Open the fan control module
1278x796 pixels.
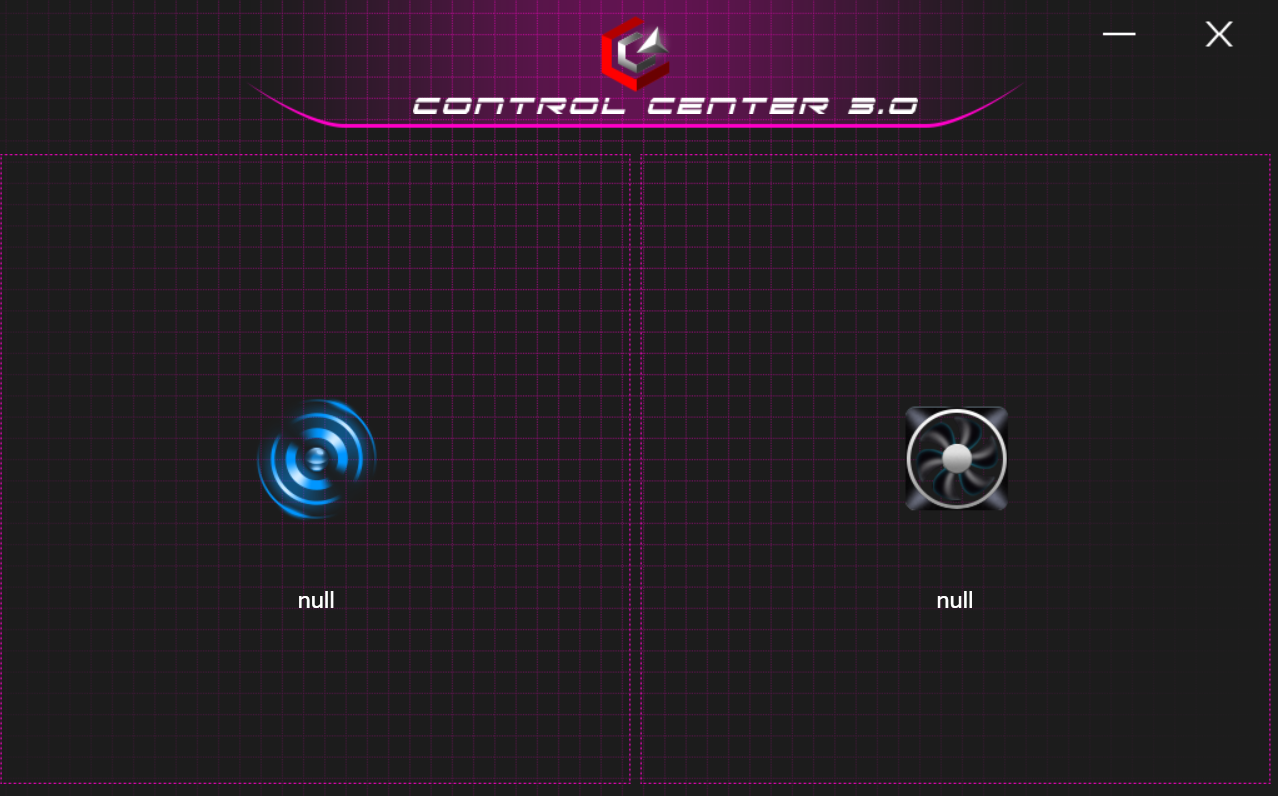(956, 459)
